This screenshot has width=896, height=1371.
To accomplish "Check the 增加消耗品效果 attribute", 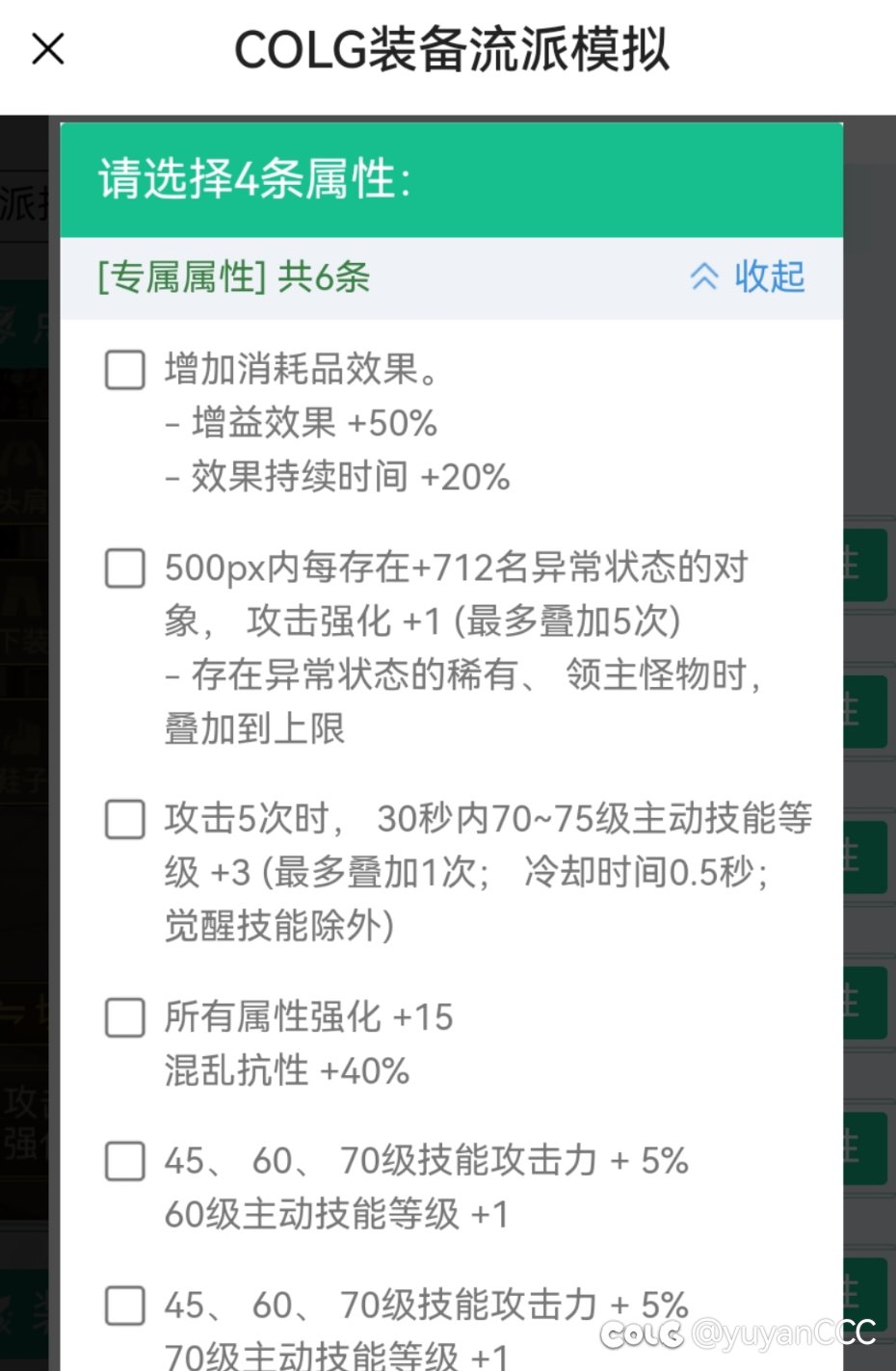I will pyautogui.click(x=125, y=370).
